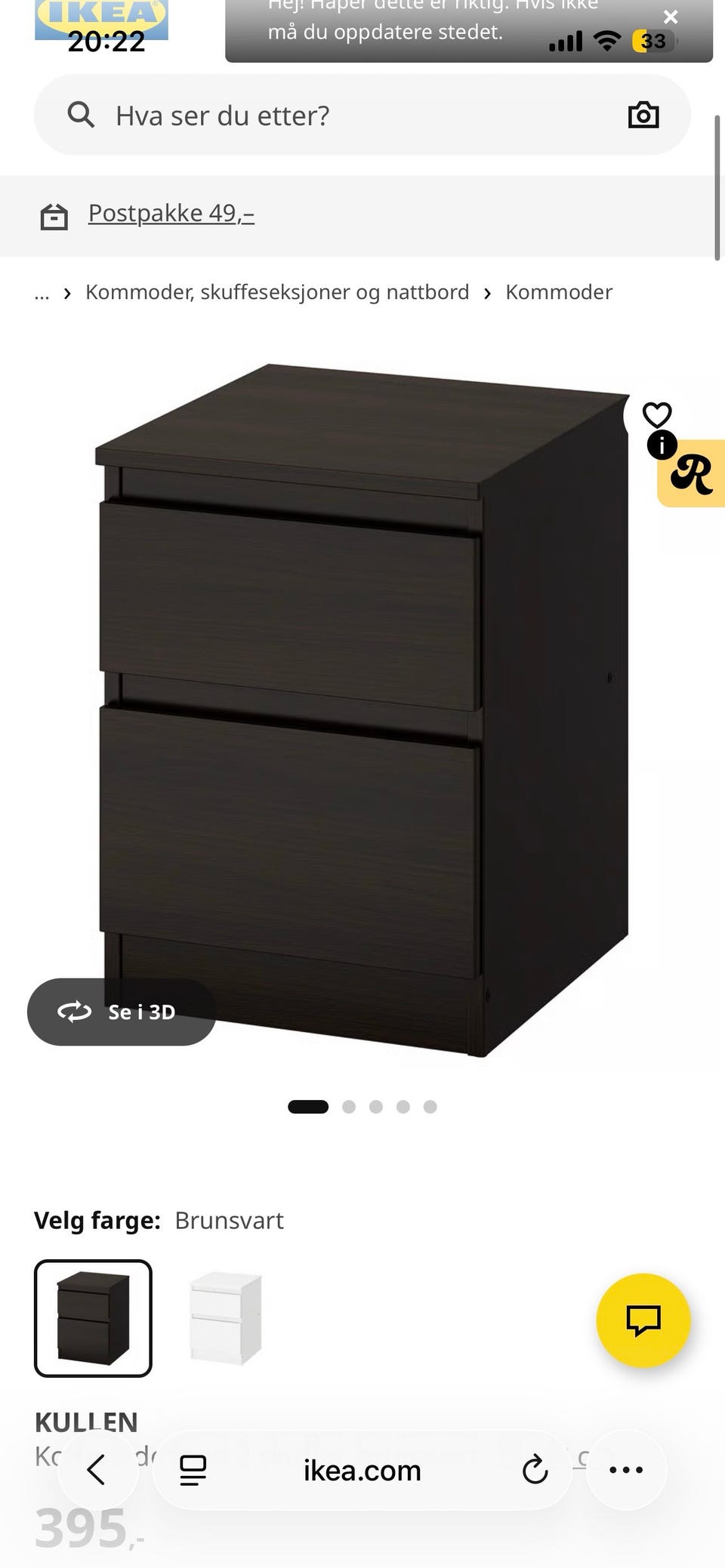
Task: Open the browser more options menu
Action: point(626,1470)
